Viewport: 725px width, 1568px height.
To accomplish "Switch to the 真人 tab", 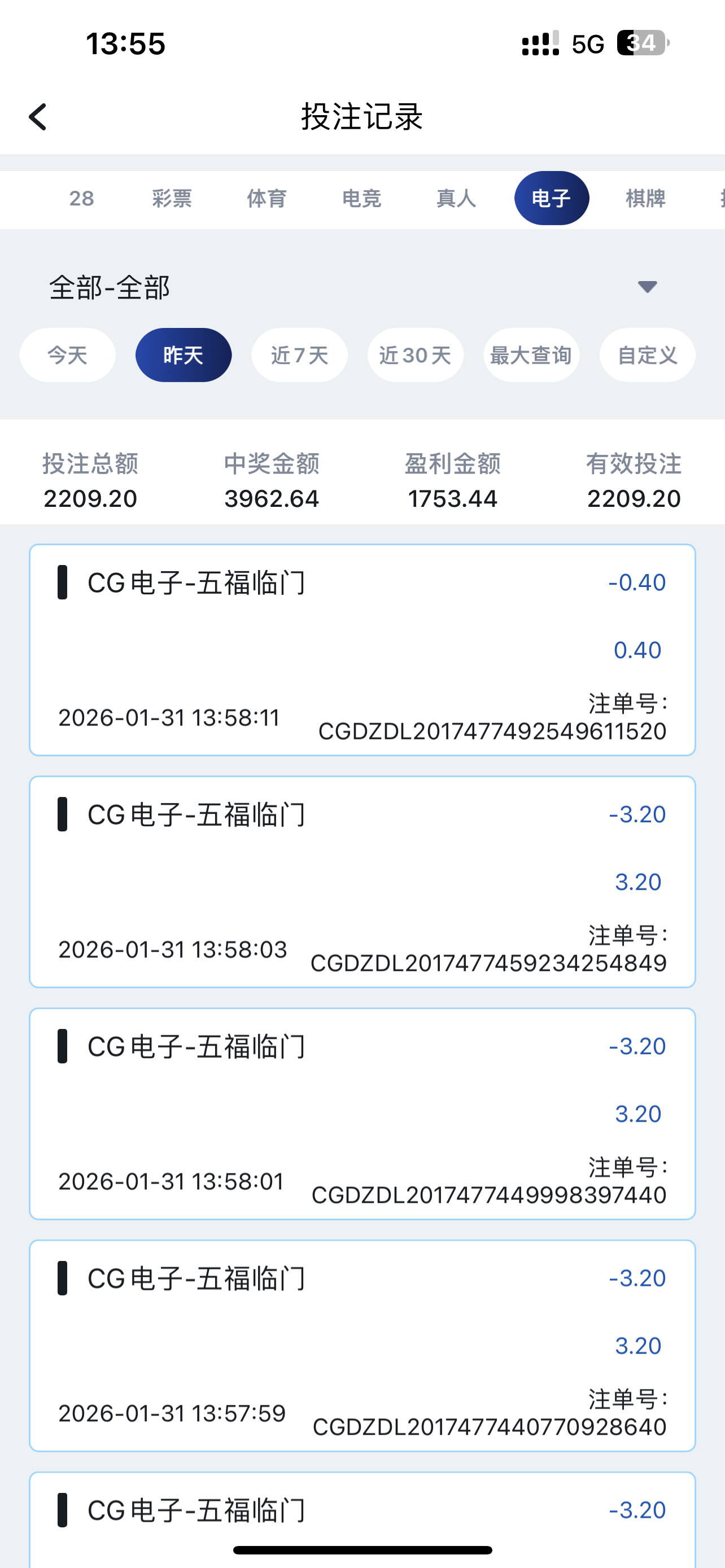I will 456,199.
